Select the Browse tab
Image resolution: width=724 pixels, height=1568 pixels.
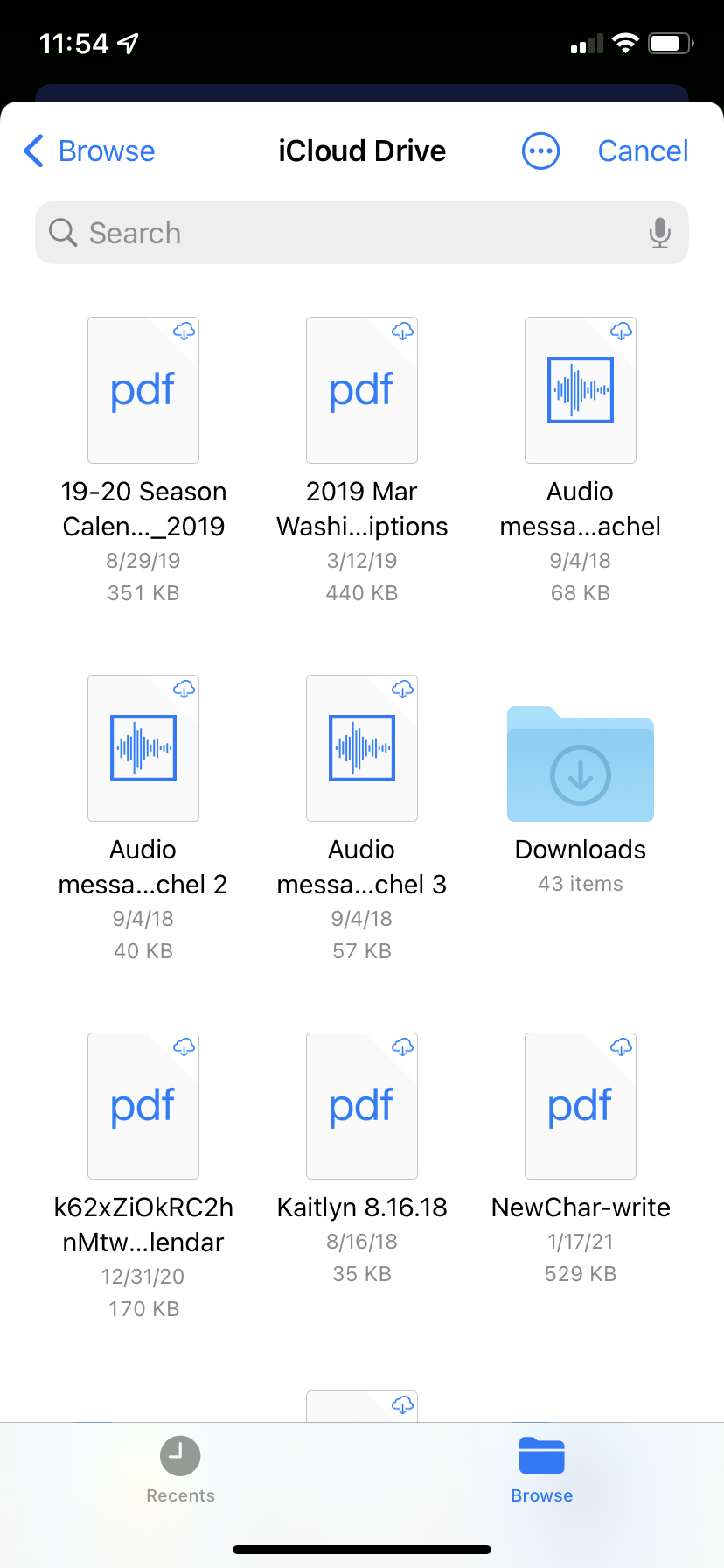[542, 1470]
